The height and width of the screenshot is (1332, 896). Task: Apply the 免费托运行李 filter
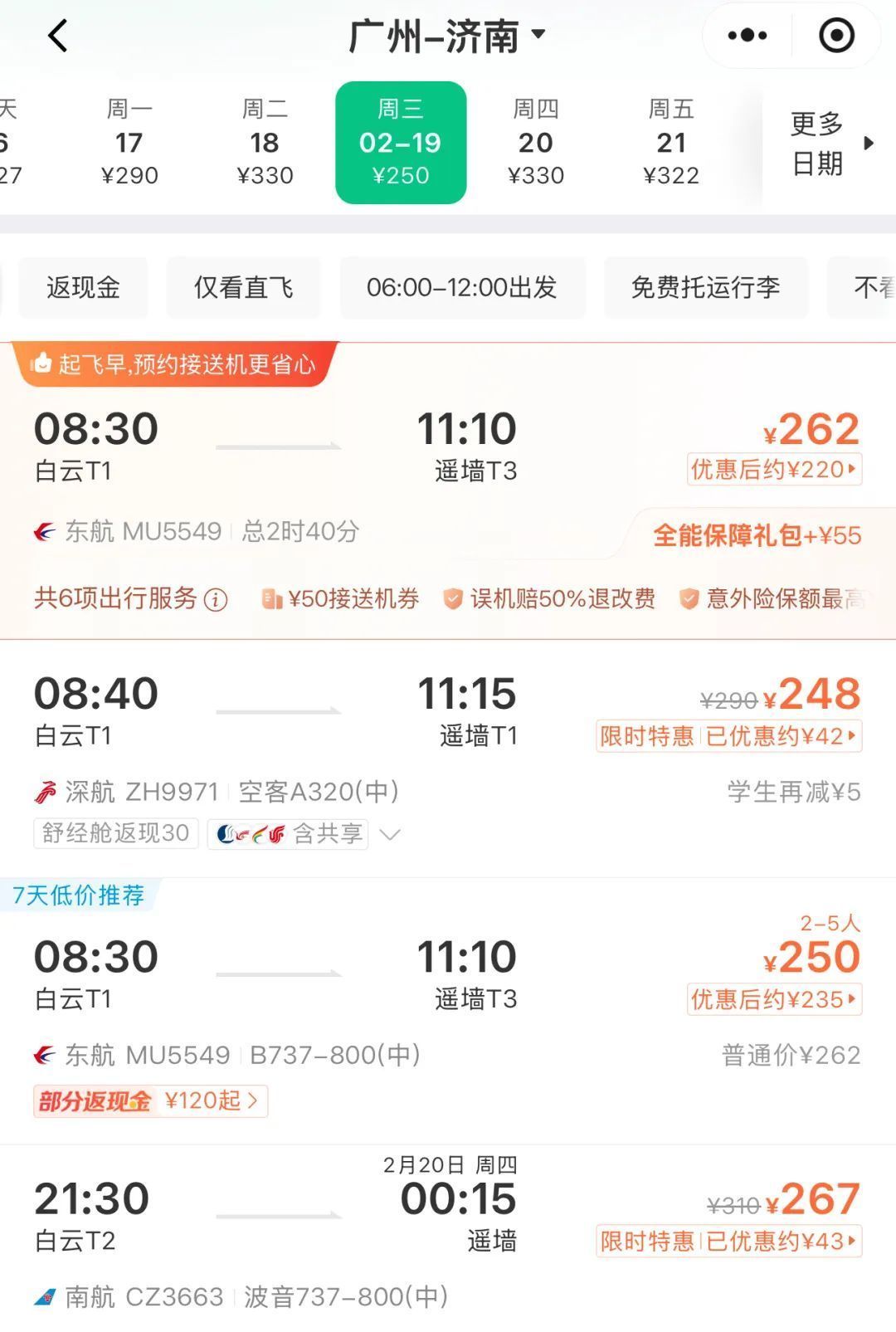coord(705,287)
